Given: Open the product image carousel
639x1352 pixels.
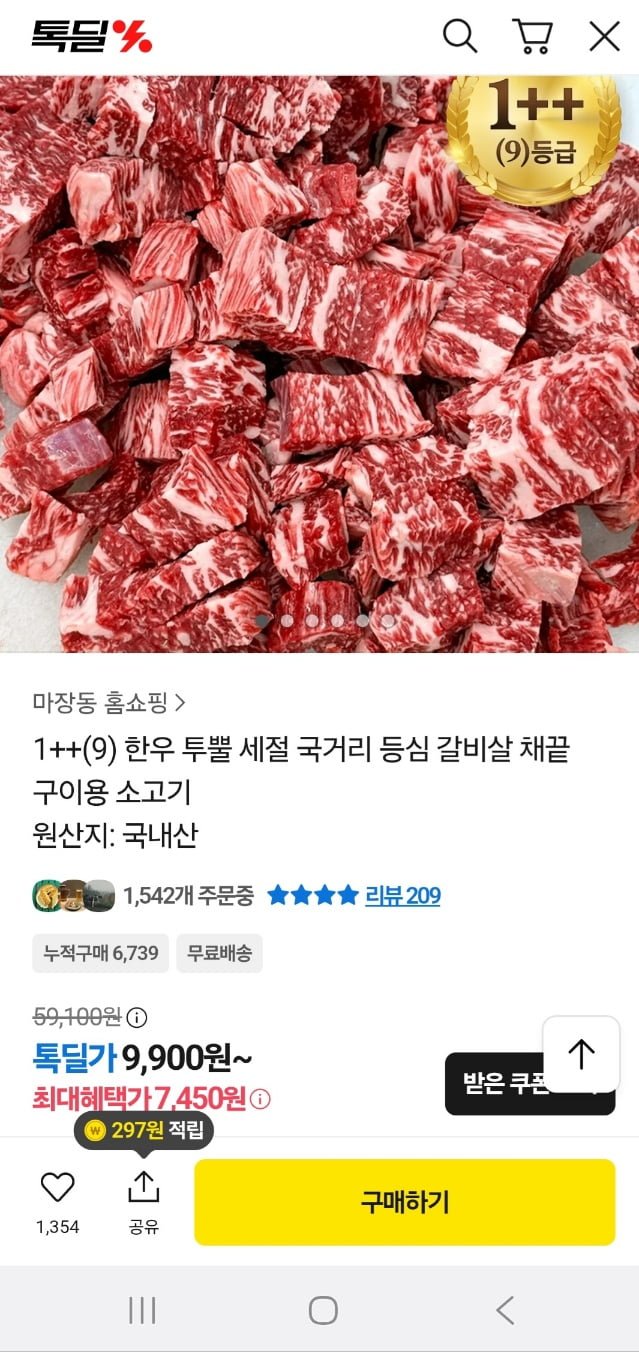Looking at the screenshot, I should [x=319, y=364].
